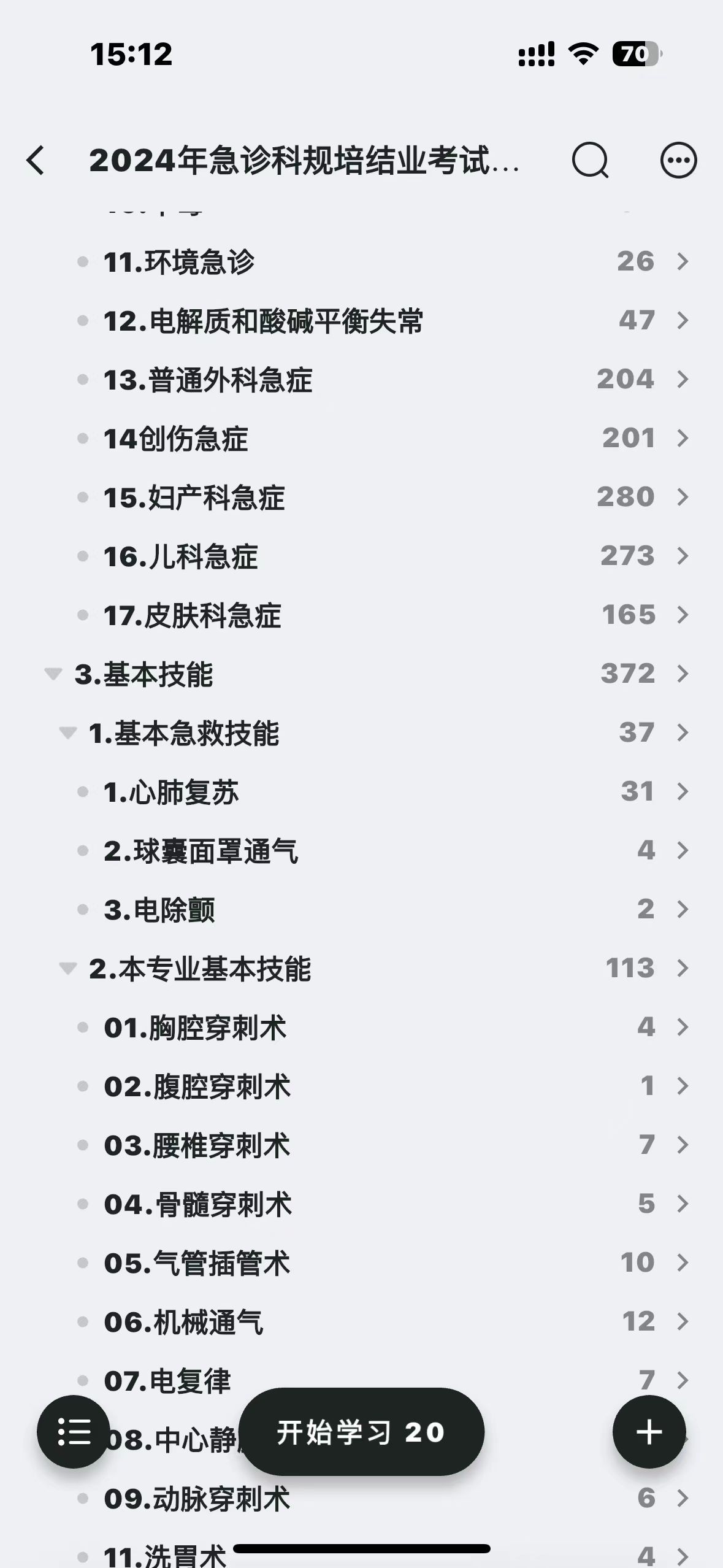The width and height of the screenshot is (723, 1568).
Task: Add new item with plus button
Action: (649, 1432)
